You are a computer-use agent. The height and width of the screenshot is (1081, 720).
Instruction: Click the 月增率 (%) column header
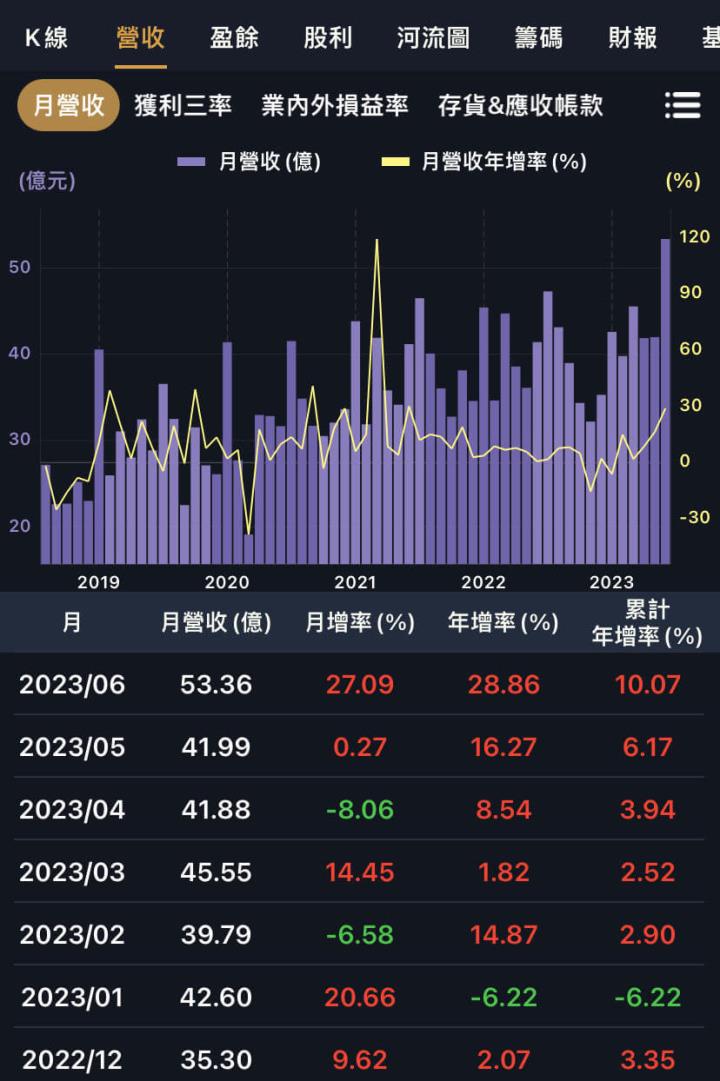coord(360,622)
